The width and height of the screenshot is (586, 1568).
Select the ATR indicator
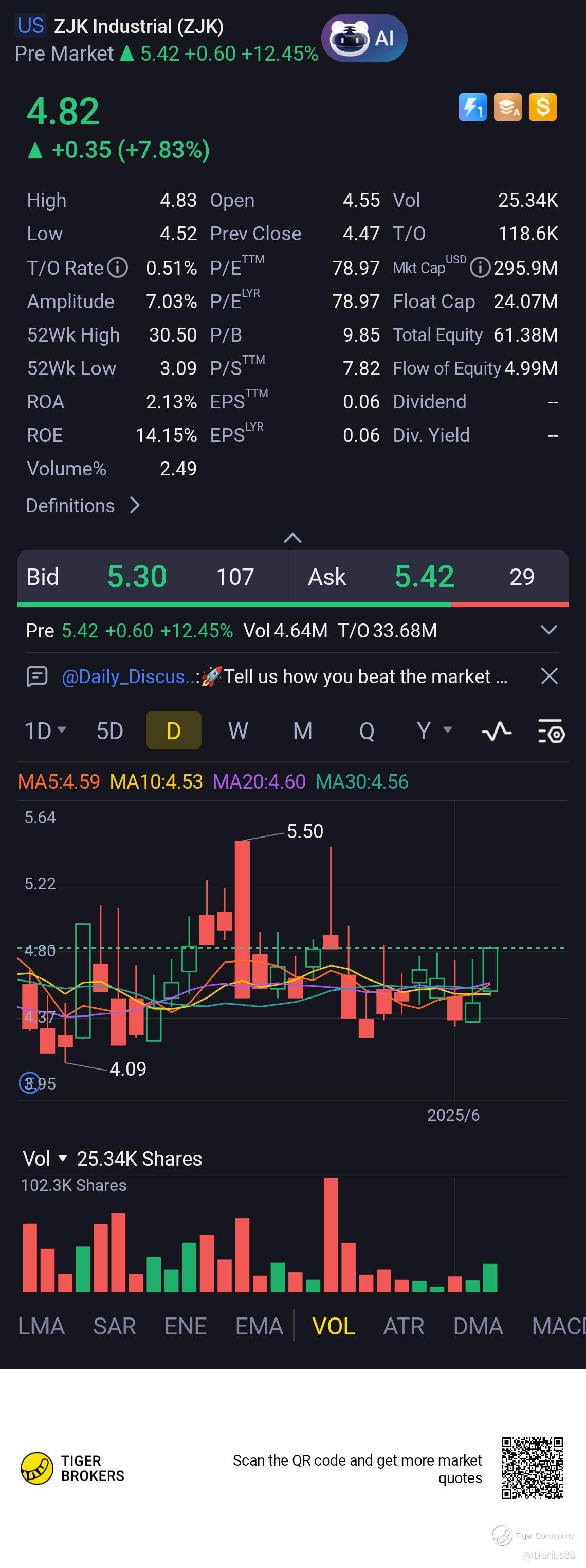point(404,1326)
